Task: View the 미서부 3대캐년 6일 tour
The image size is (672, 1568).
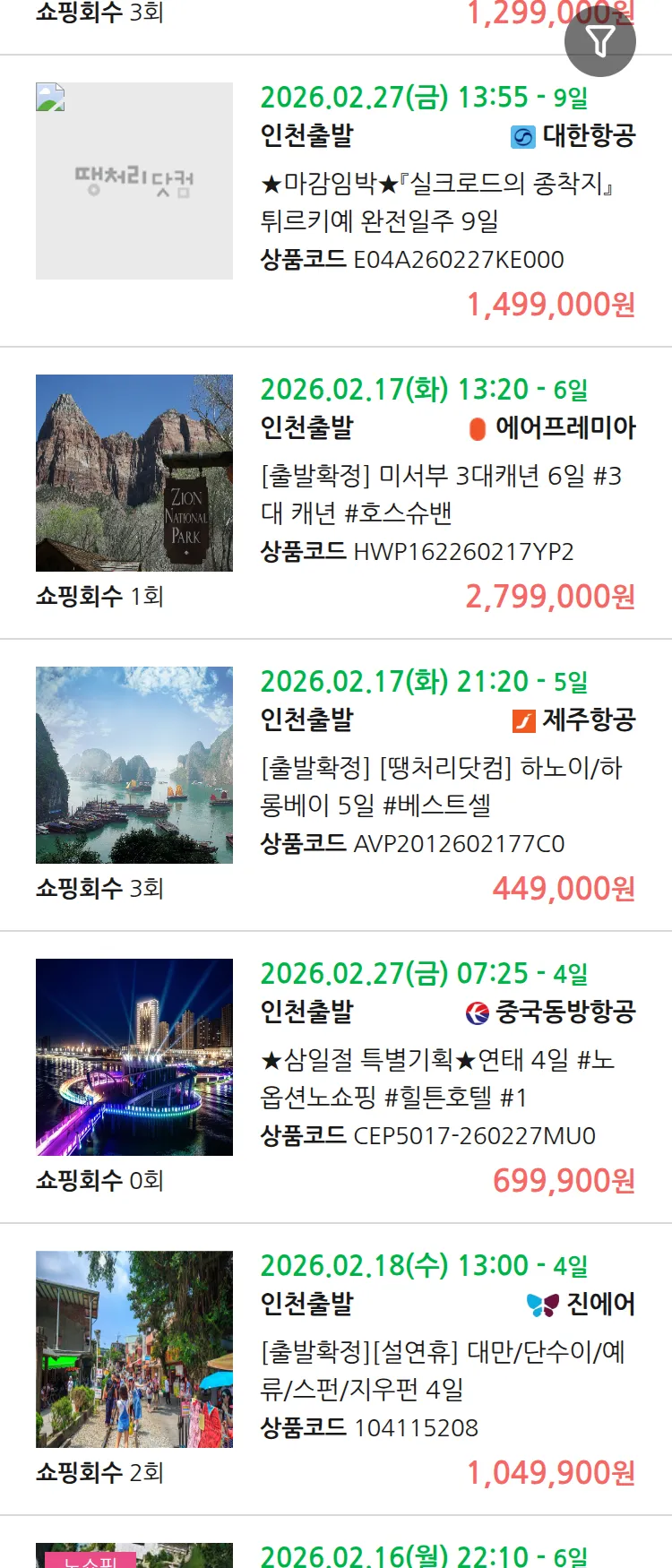Action: (x=441, y=494)
